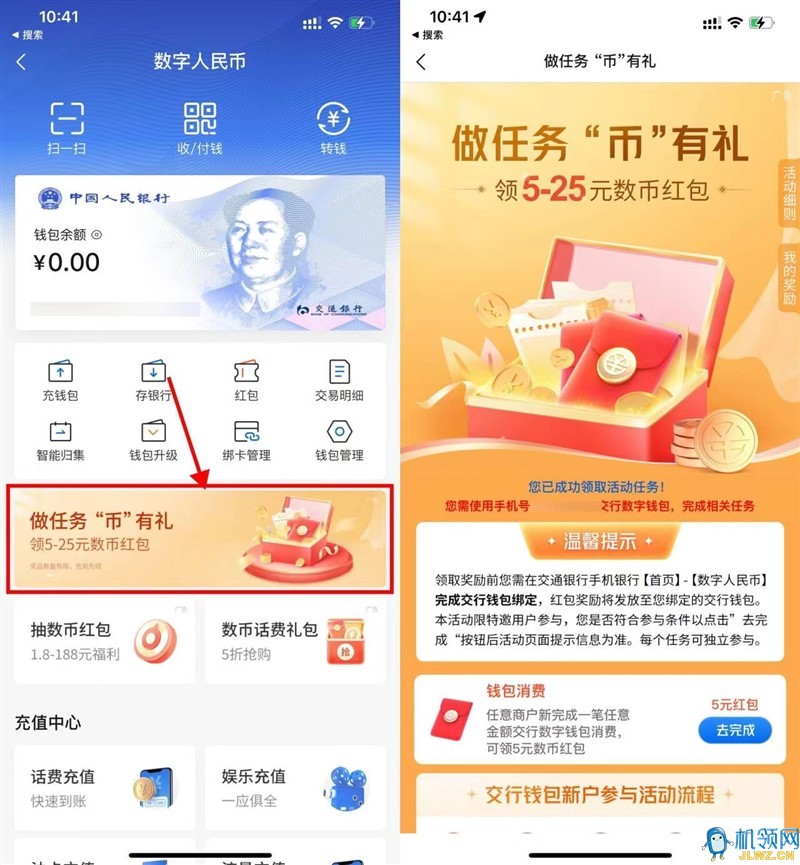Open 抽数币红包 promotion card
This screenshot has height=865, width=800.
coord(101,639)
